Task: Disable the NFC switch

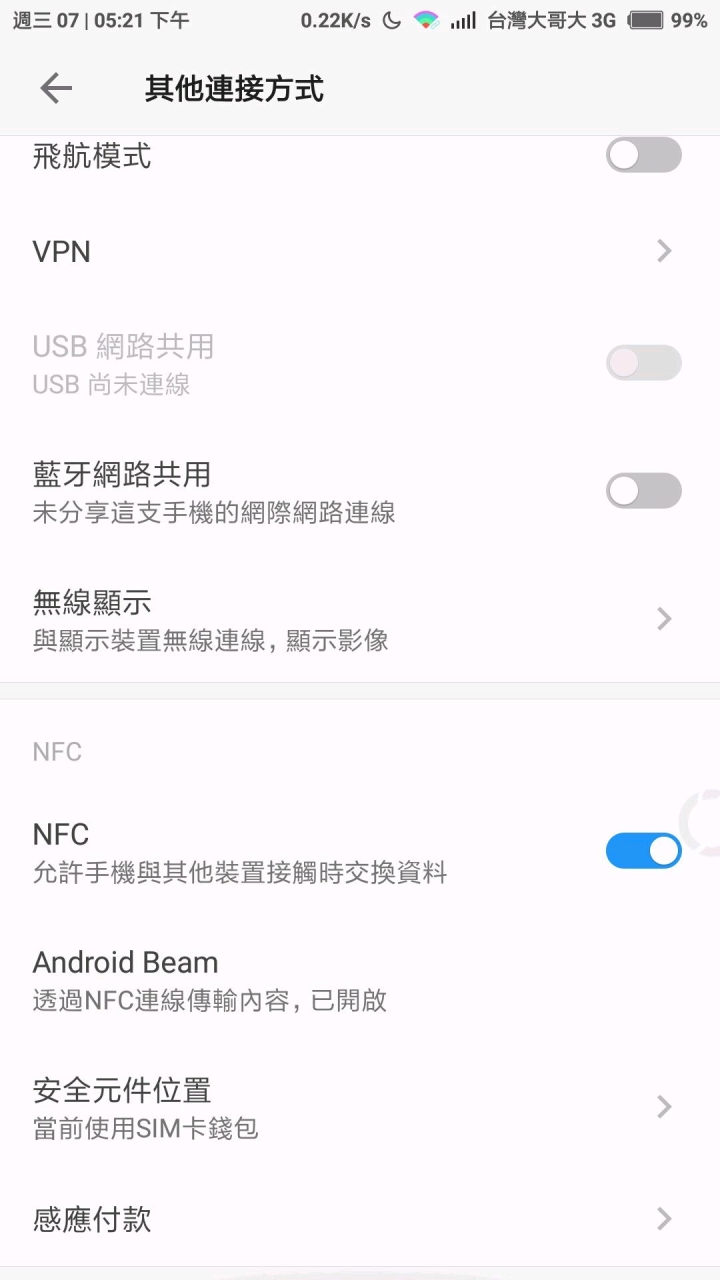Action: (x=643, y=851)
